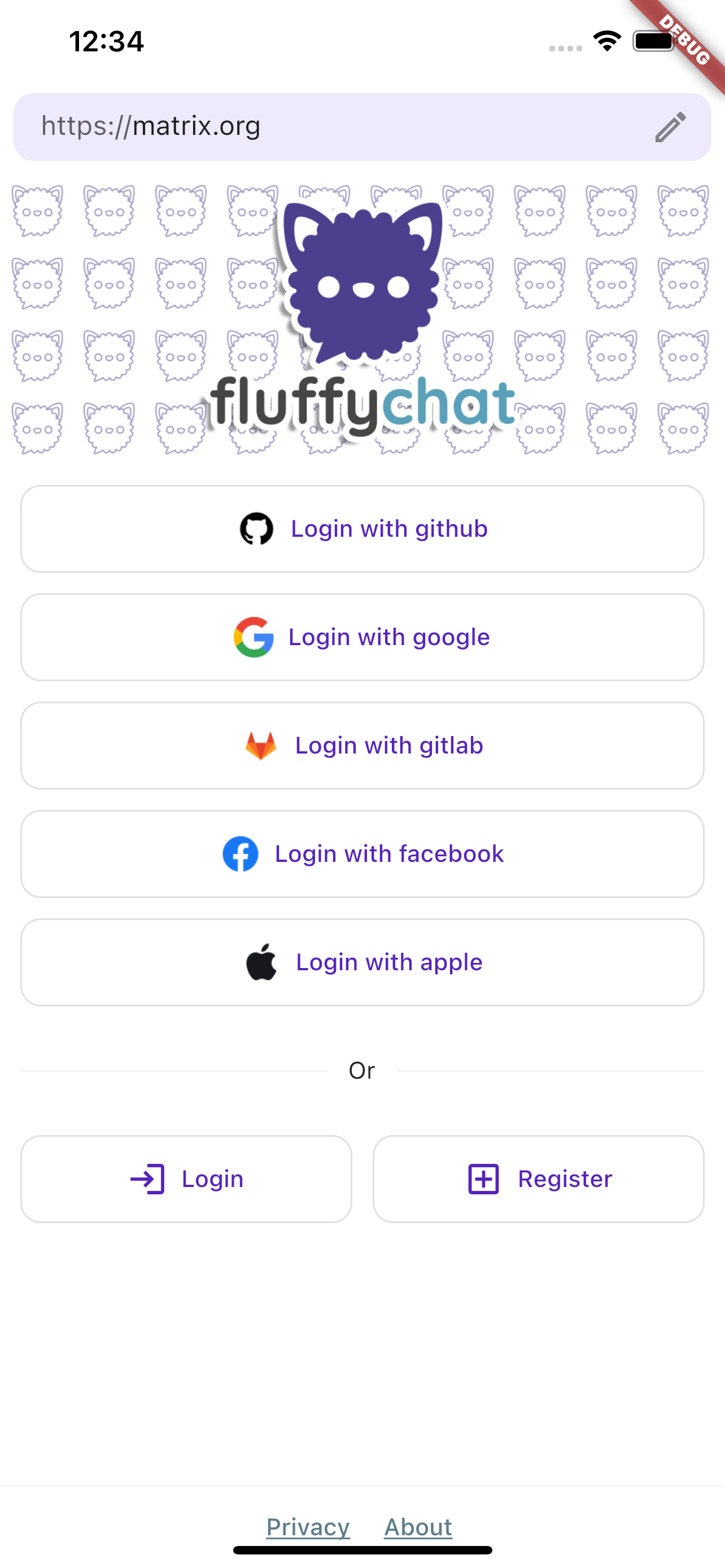Image resolution: width=725 pixels, height=1568 pixels.
Task: Click the GitLab fox icon
Action: tap(260, 744)
